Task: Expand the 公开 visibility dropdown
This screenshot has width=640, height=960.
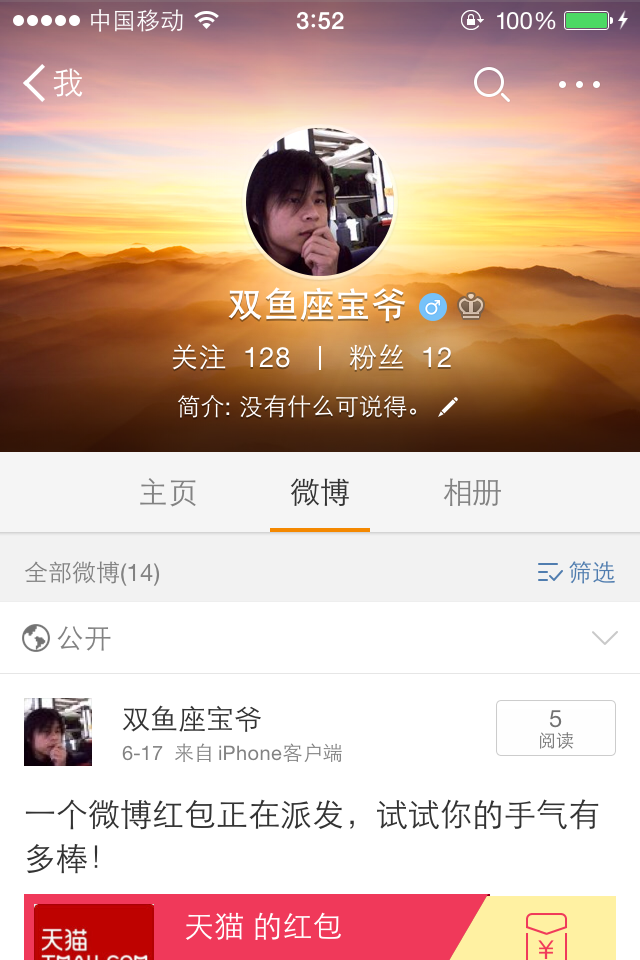Action: [x=604, y=638]
